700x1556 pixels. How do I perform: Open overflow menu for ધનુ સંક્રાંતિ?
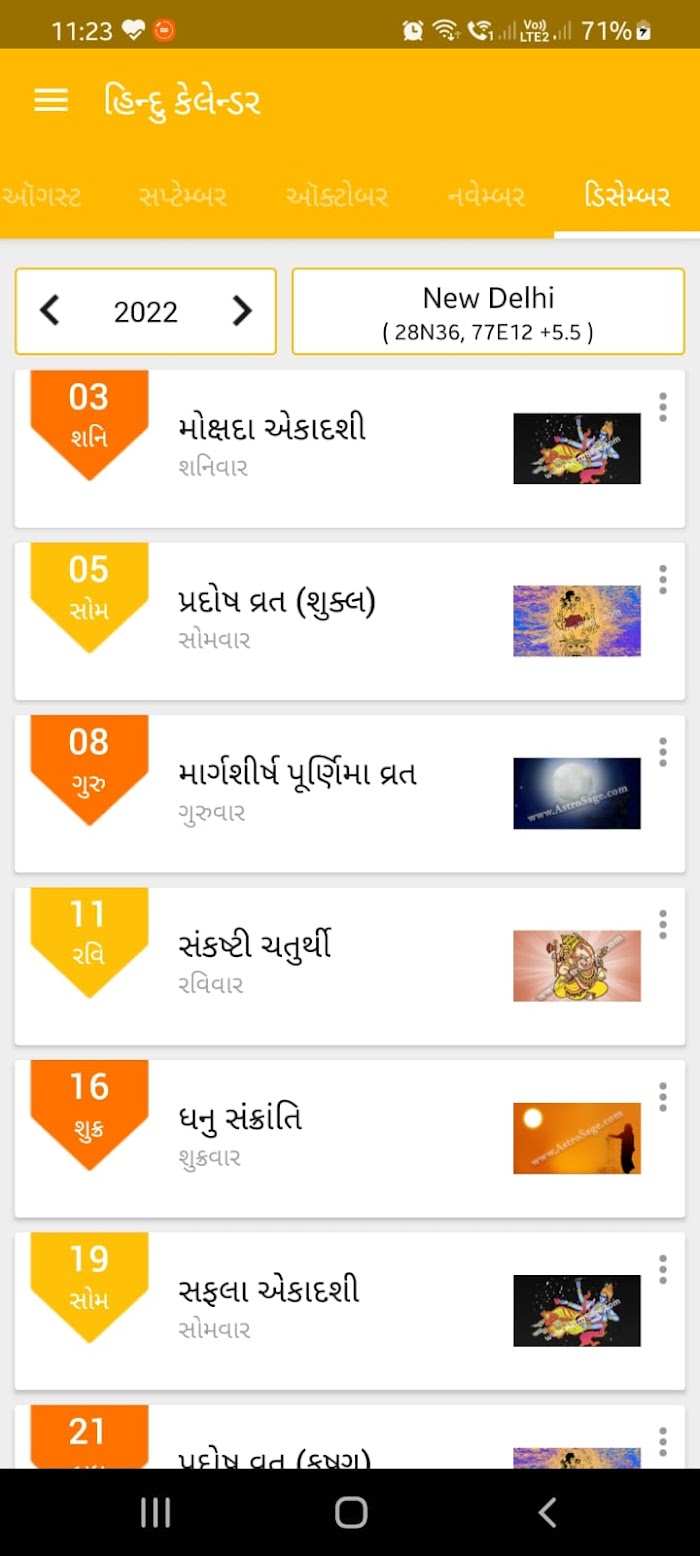pyautogui.click(x=662, y=1097)
